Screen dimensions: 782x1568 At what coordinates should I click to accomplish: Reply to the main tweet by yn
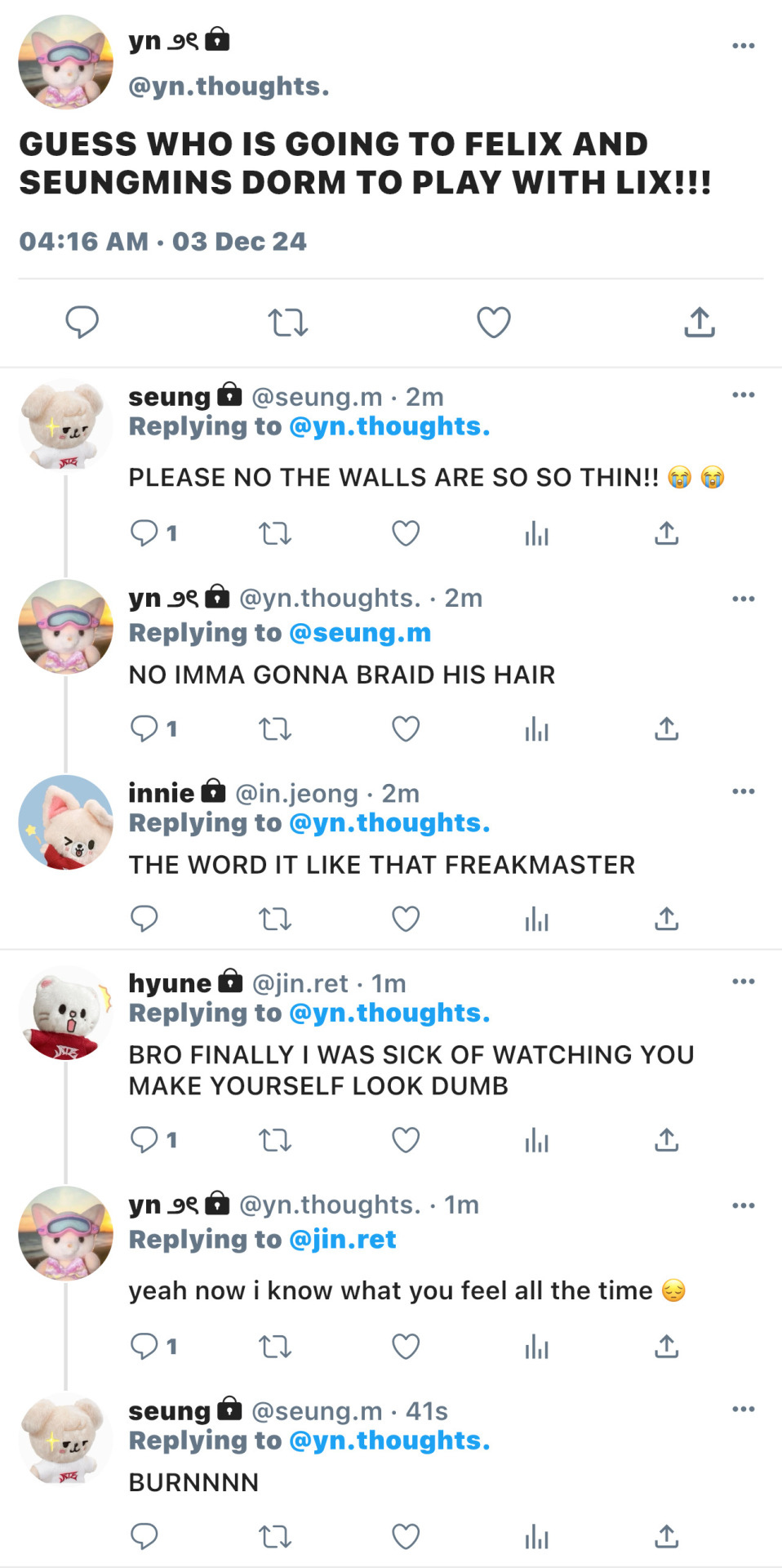[x=82, y=322]
